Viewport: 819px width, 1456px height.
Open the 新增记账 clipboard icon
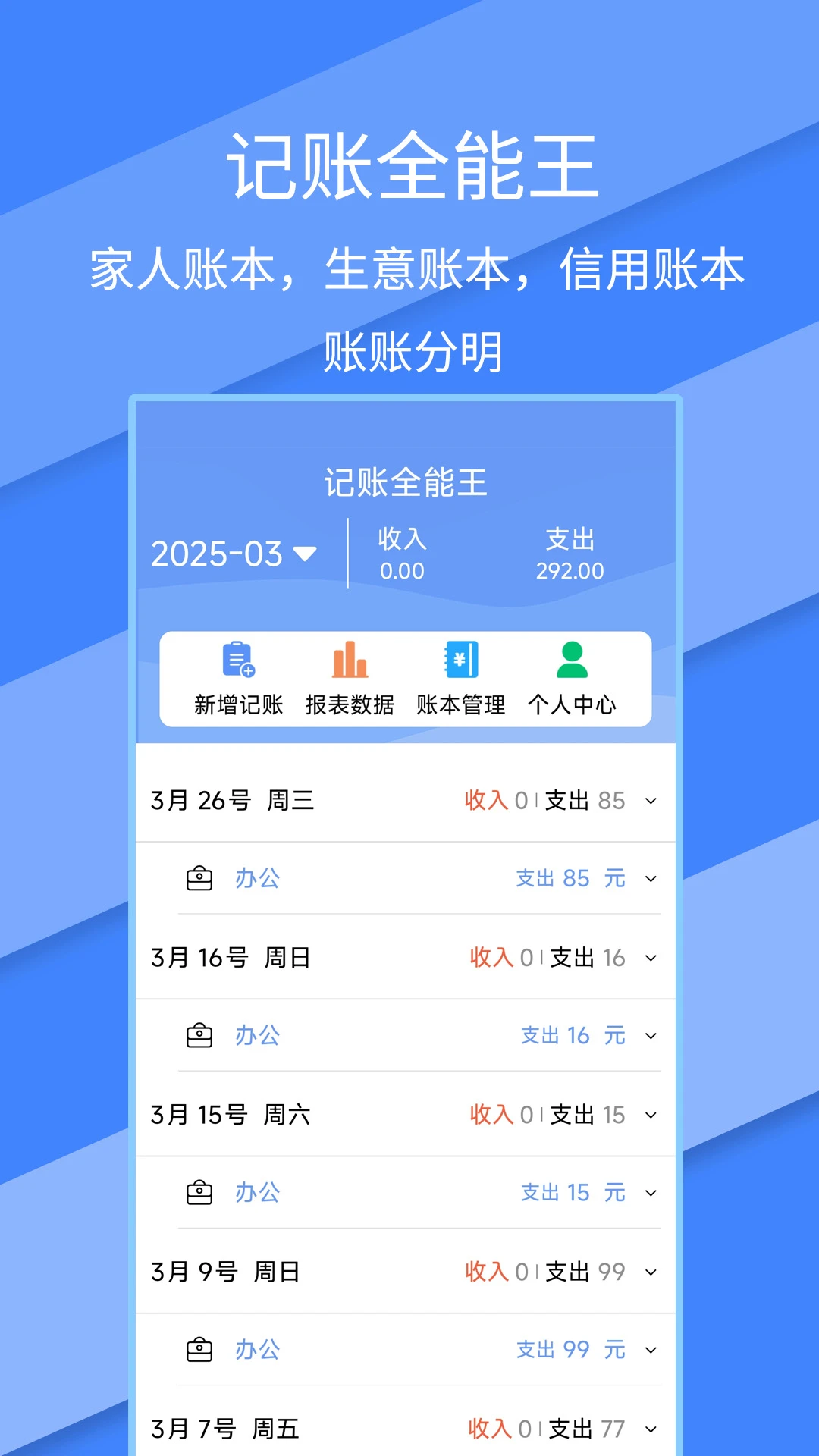(236, 661)
